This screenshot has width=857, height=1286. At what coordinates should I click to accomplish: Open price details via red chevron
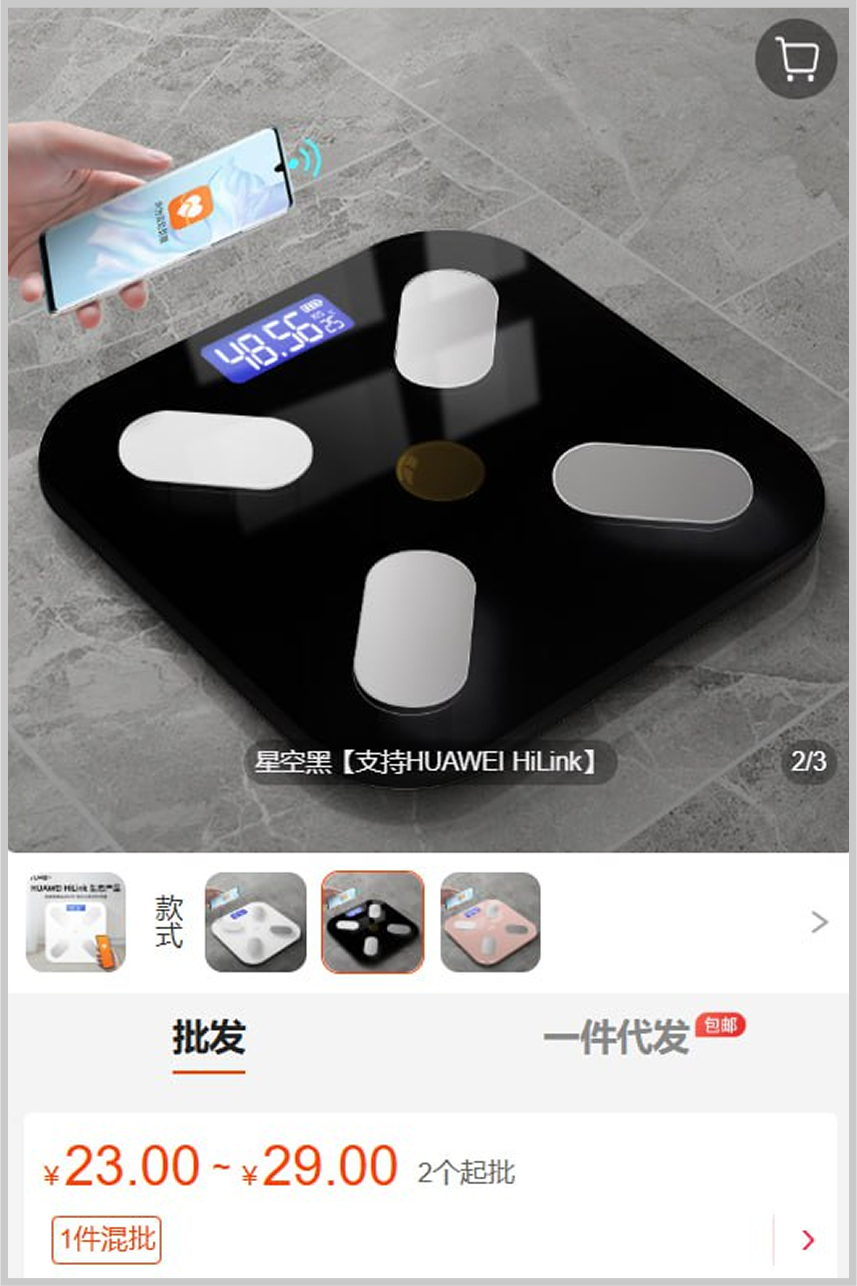[x=808, y=1241]
